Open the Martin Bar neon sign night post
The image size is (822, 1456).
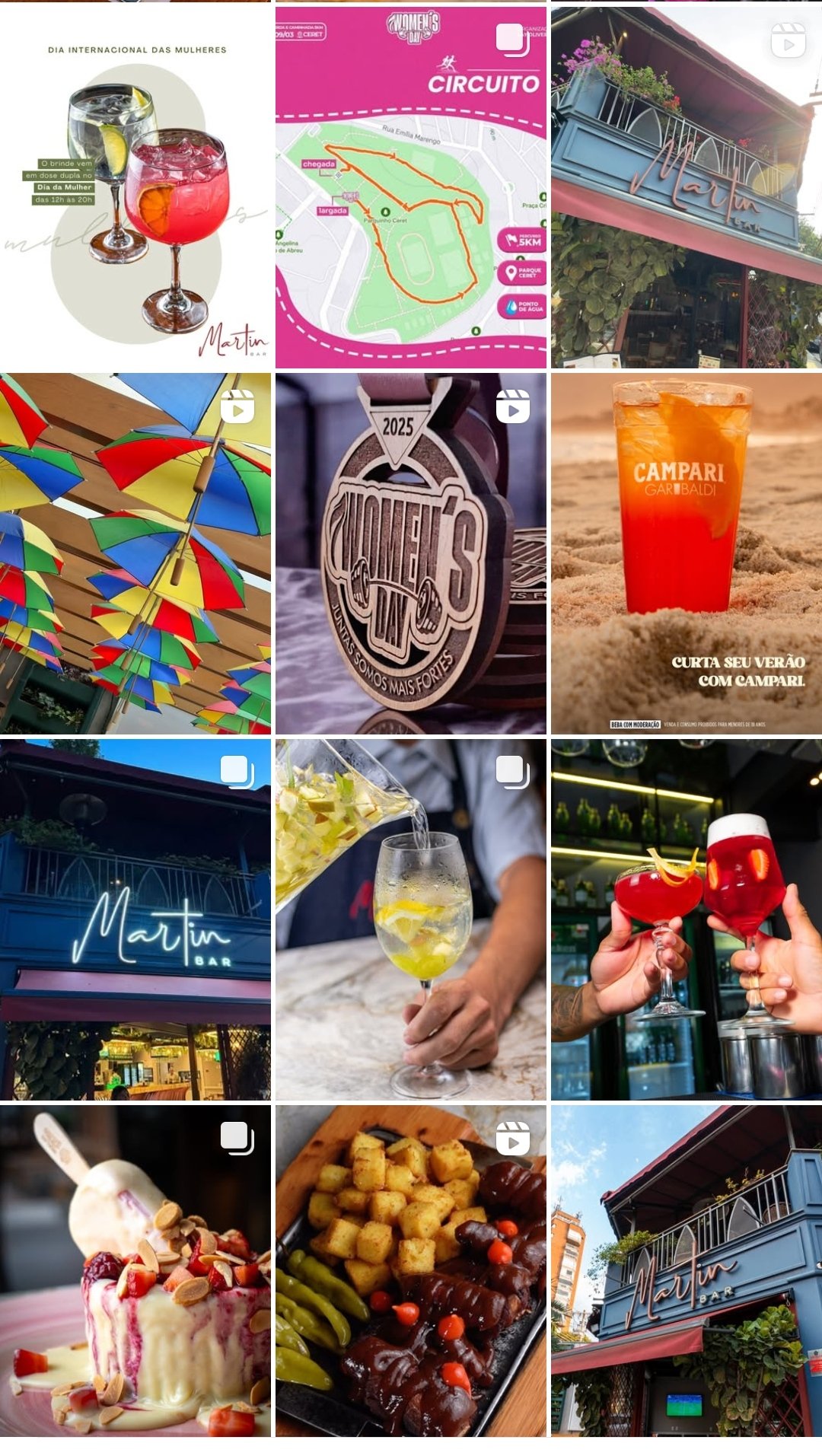click(x=135, y=919)
